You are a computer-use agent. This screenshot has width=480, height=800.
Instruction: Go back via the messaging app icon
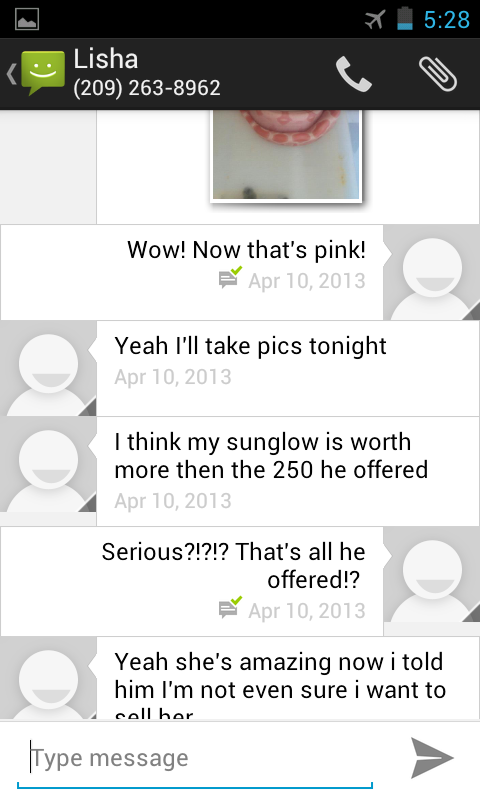[37, 73]
